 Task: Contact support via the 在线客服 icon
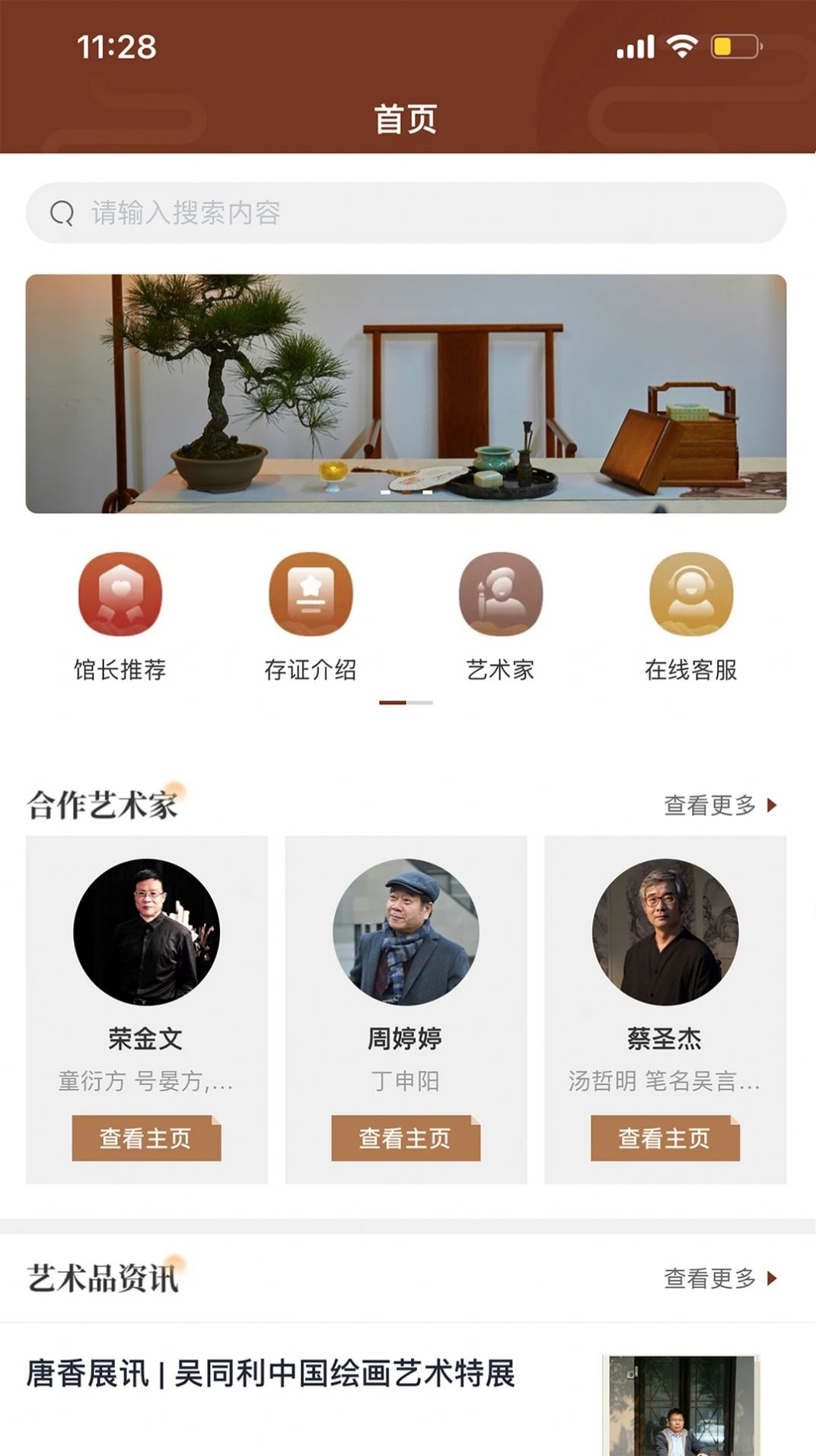click(690, 595)
